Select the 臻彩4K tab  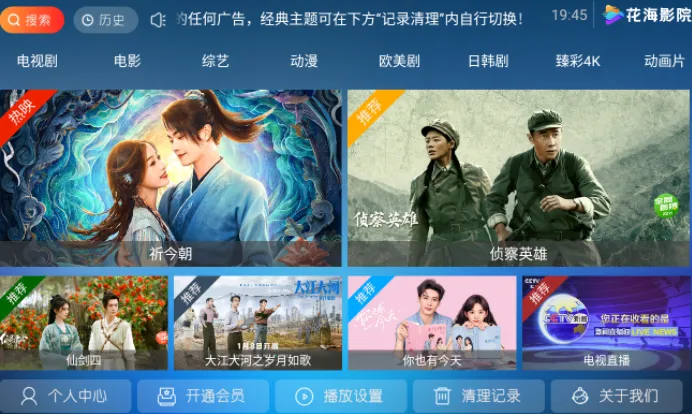578,61
